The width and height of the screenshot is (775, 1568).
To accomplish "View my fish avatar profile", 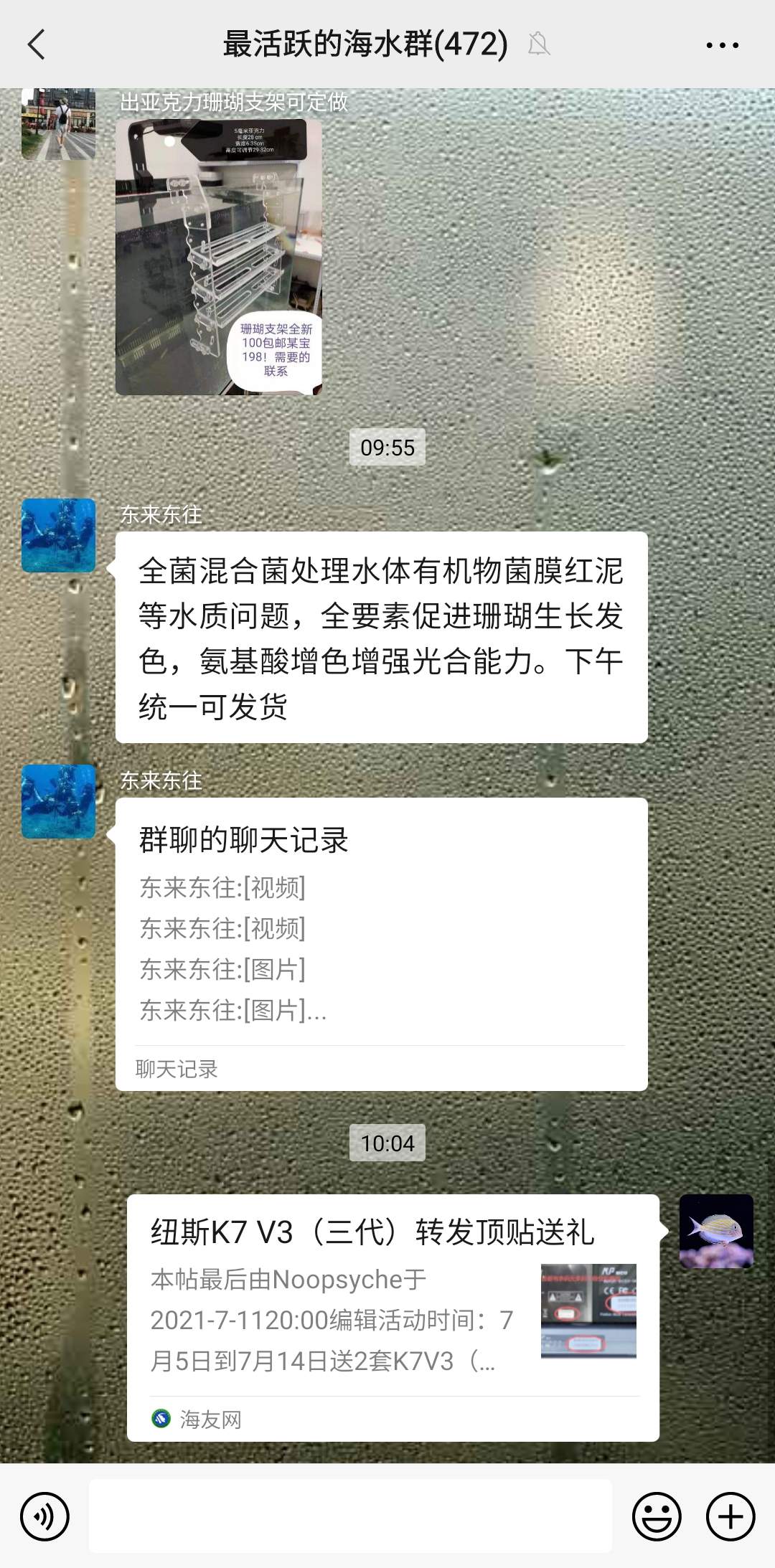I will tap(716, 1231).
